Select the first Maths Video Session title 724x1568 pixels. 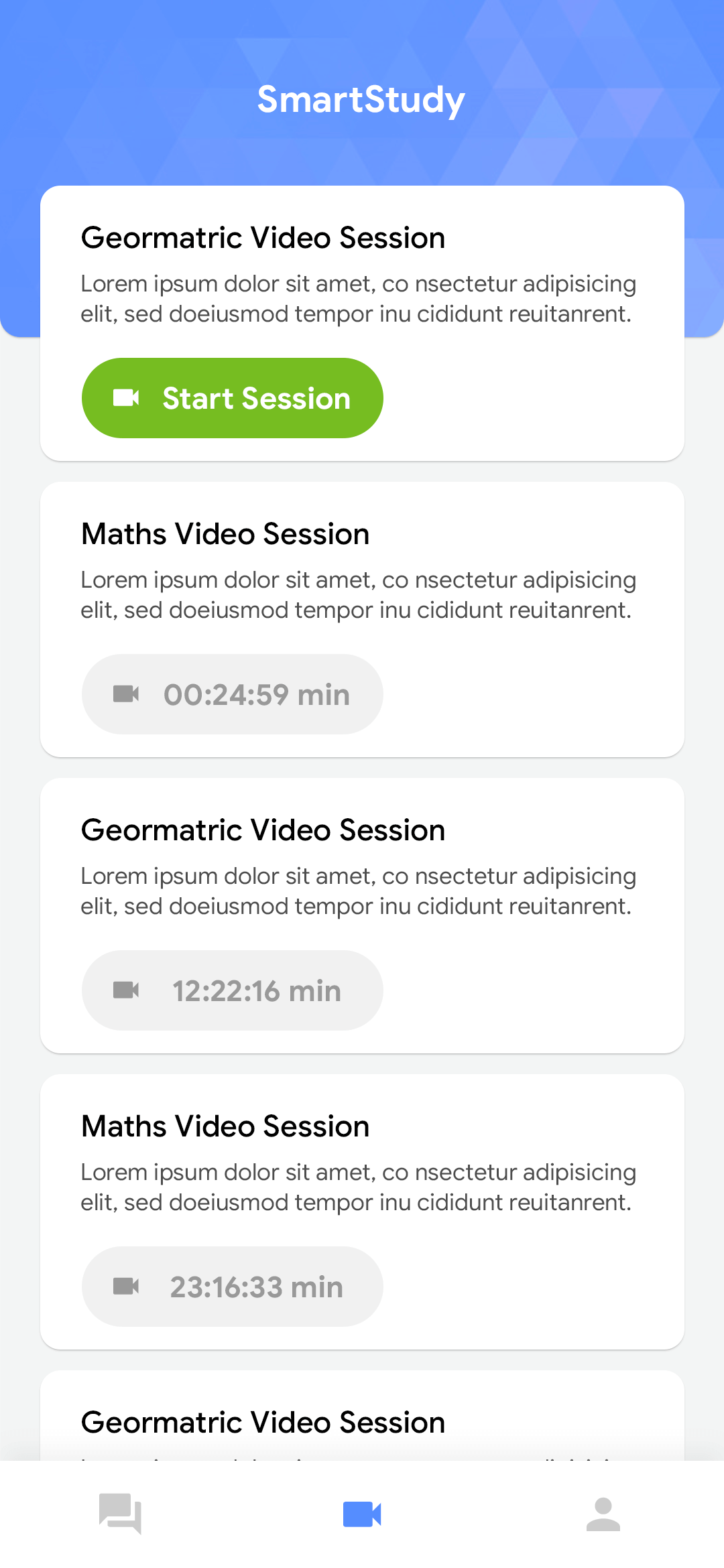click(x=225, y=533)
